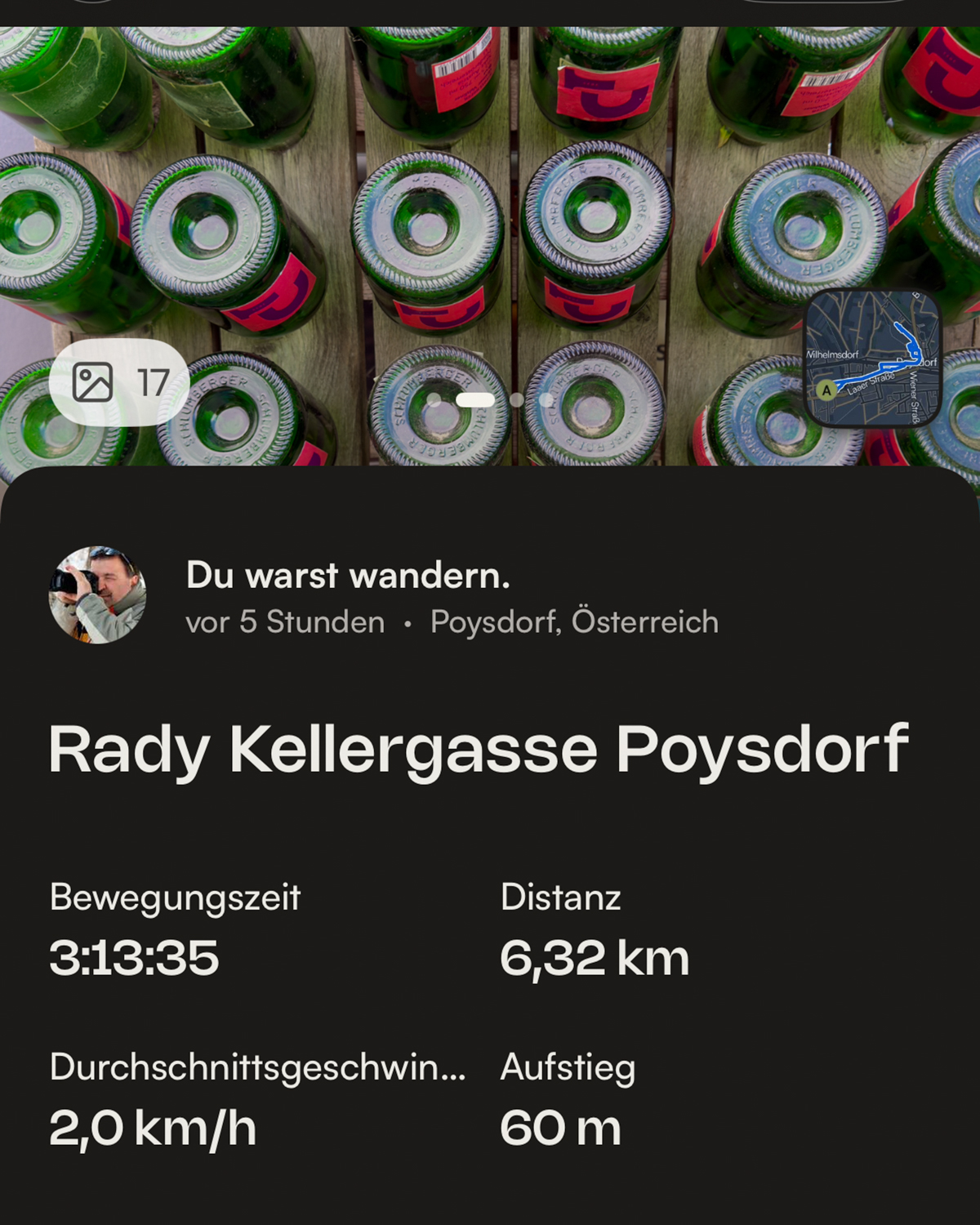Tap the photo carousel page indicator dots
Viewport: 980px width, 1225px height.
click(490, 400)
